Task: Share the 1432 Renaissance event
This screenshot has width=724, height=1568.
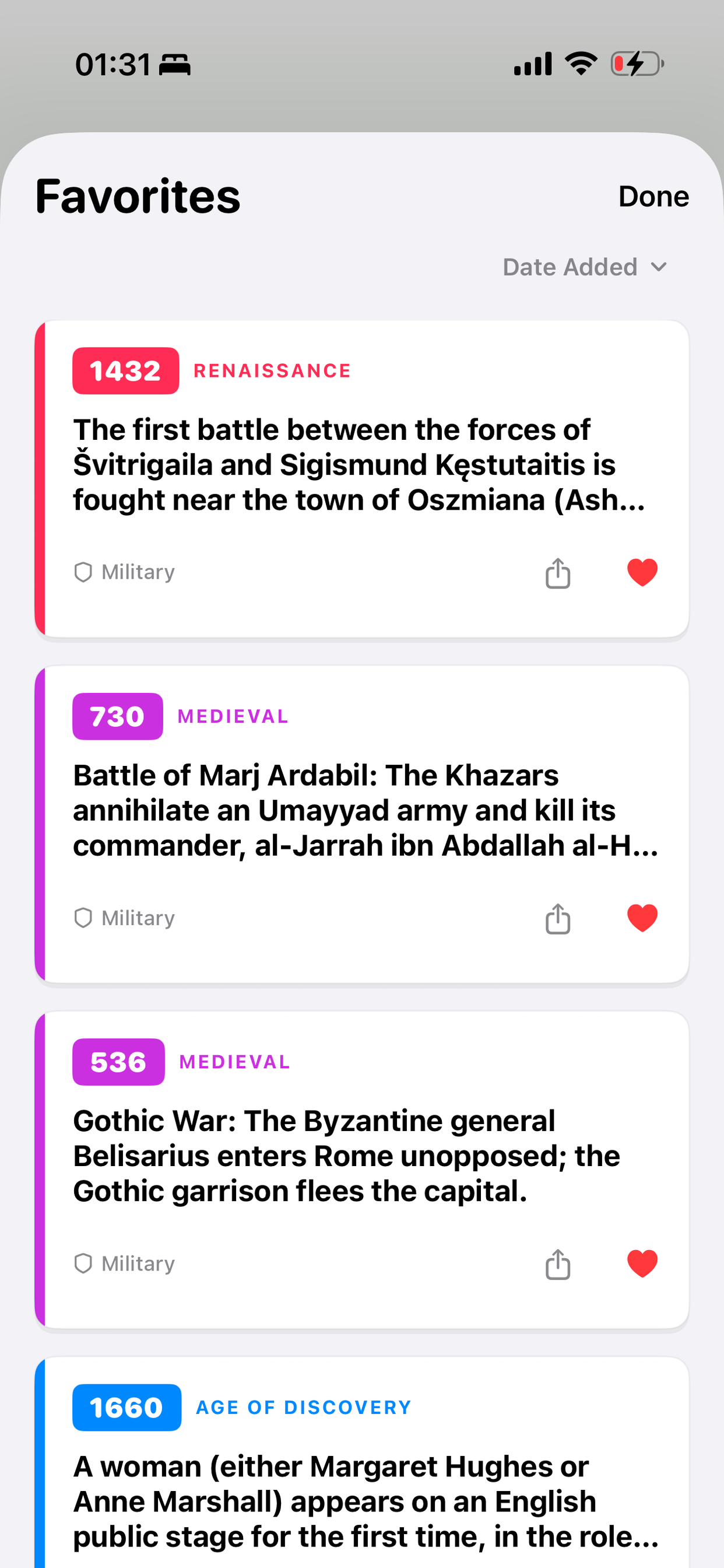Action: [557, 572]
